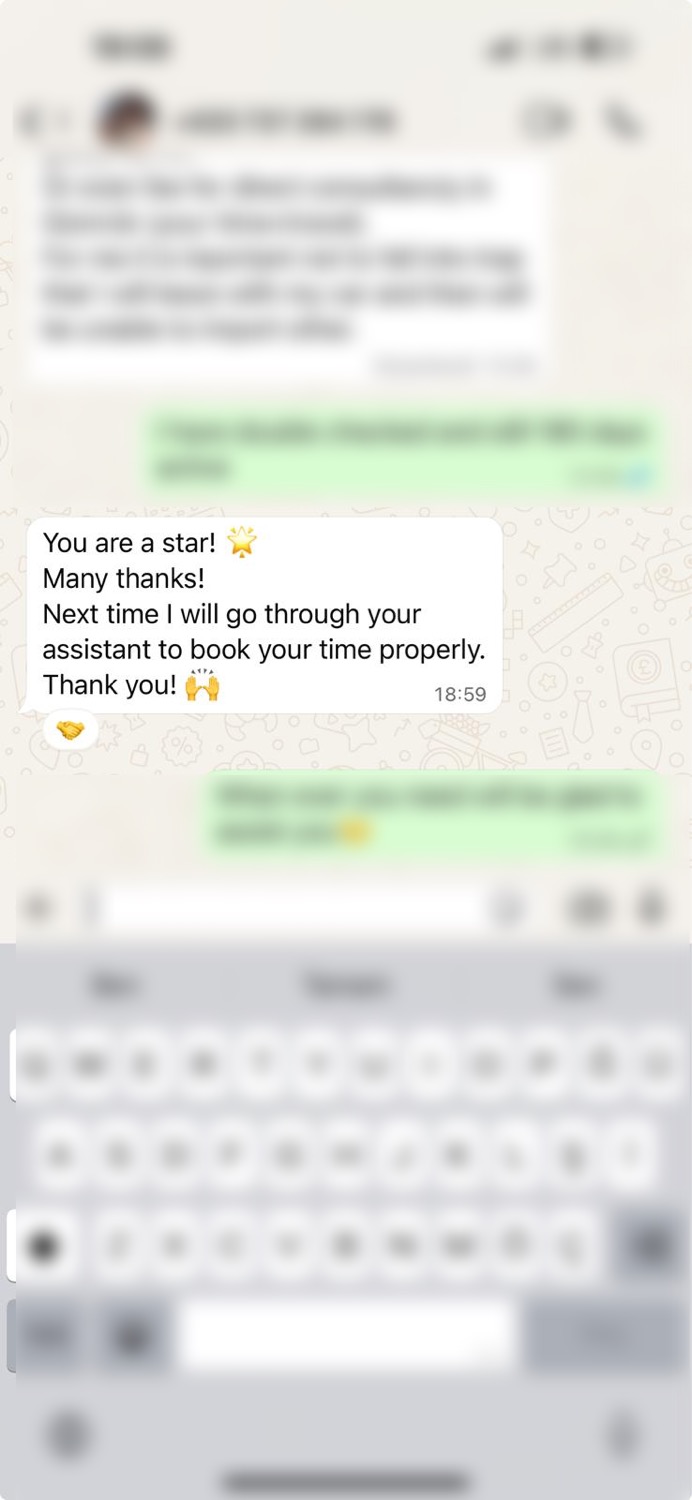The width and height of the screenshot is (692, 1500).
Task: Start a voice call with this contact
Action: tap(622, 121)
